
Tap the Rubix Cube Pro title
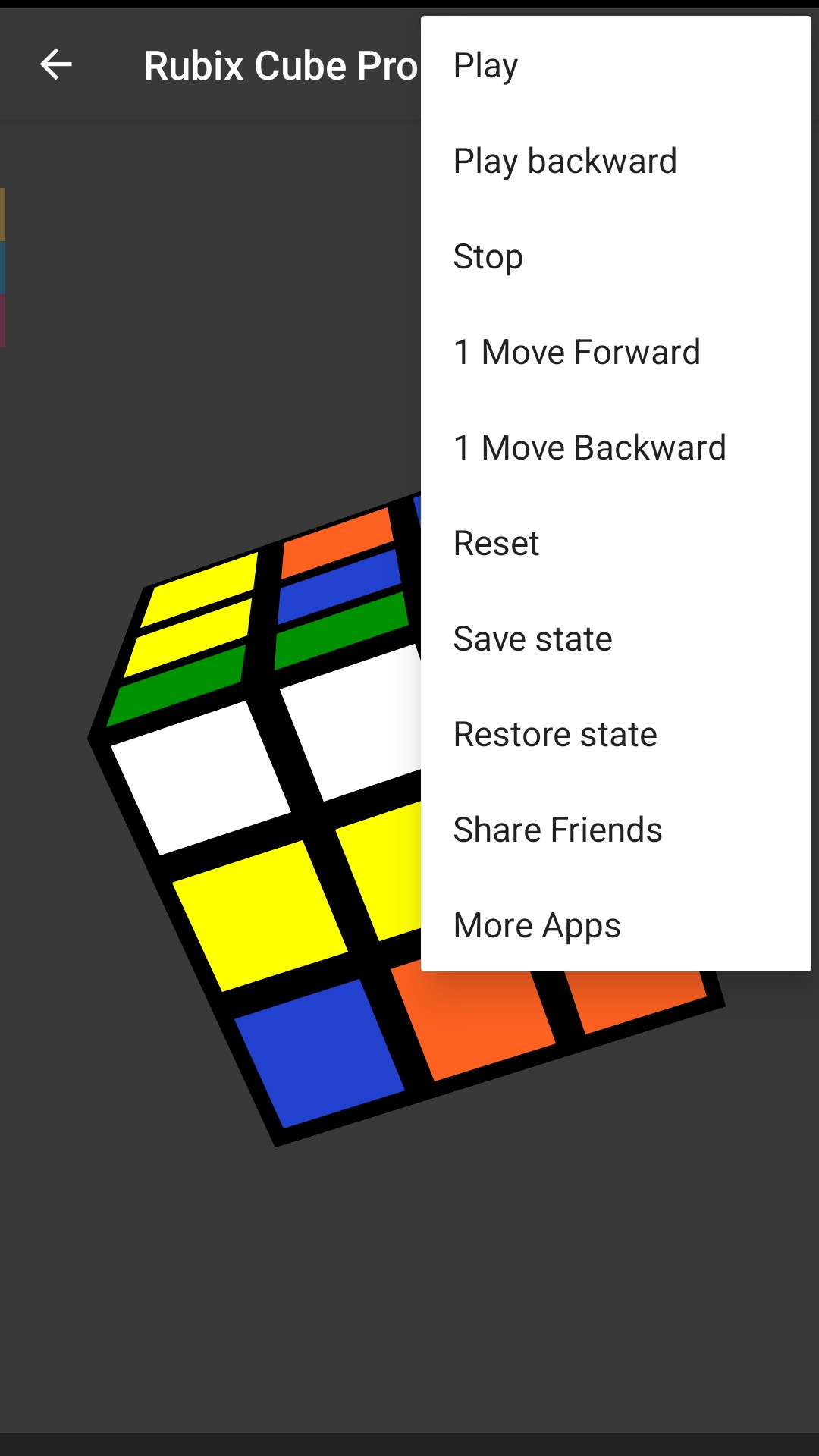click(281, 65)
